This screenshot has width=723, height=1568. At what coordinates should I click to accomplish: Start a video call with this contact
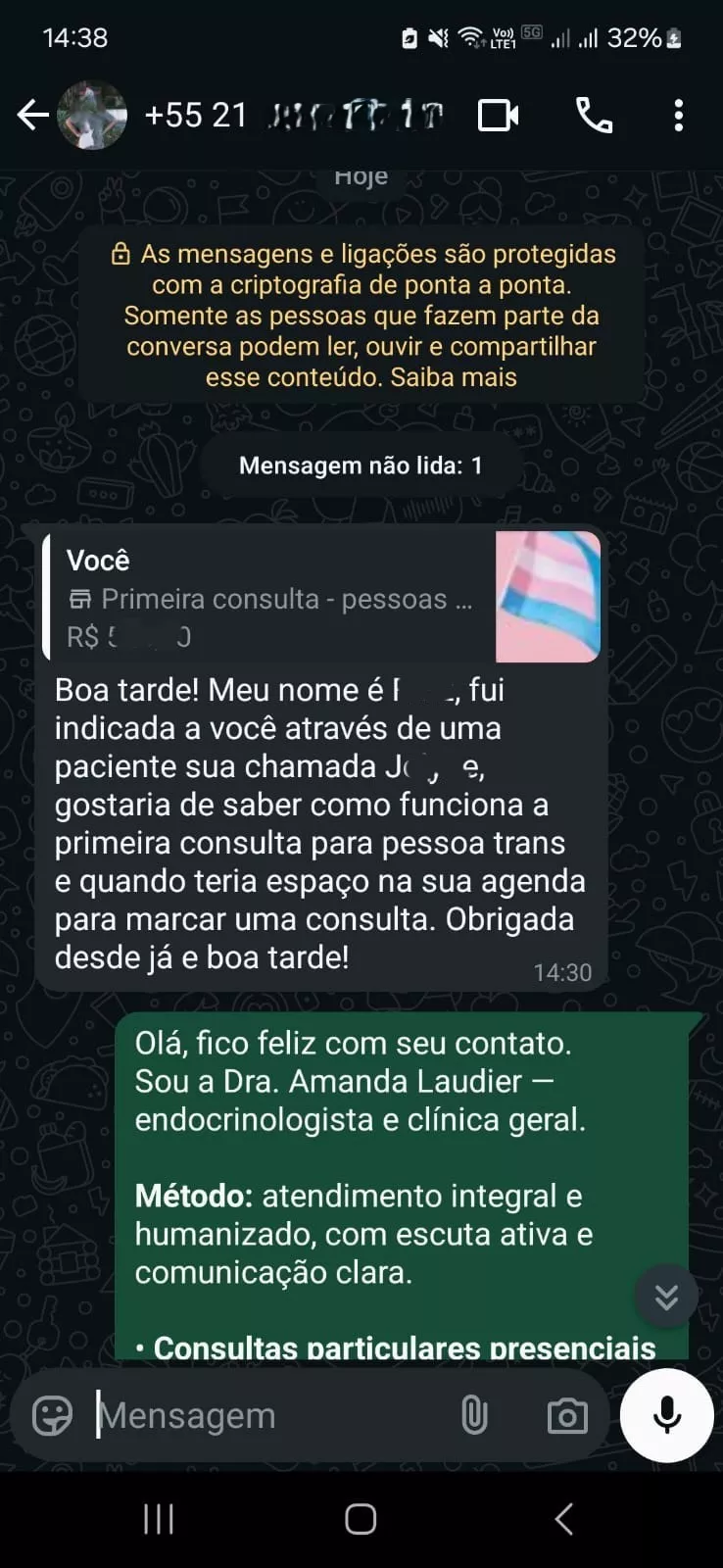coord(498,116)
